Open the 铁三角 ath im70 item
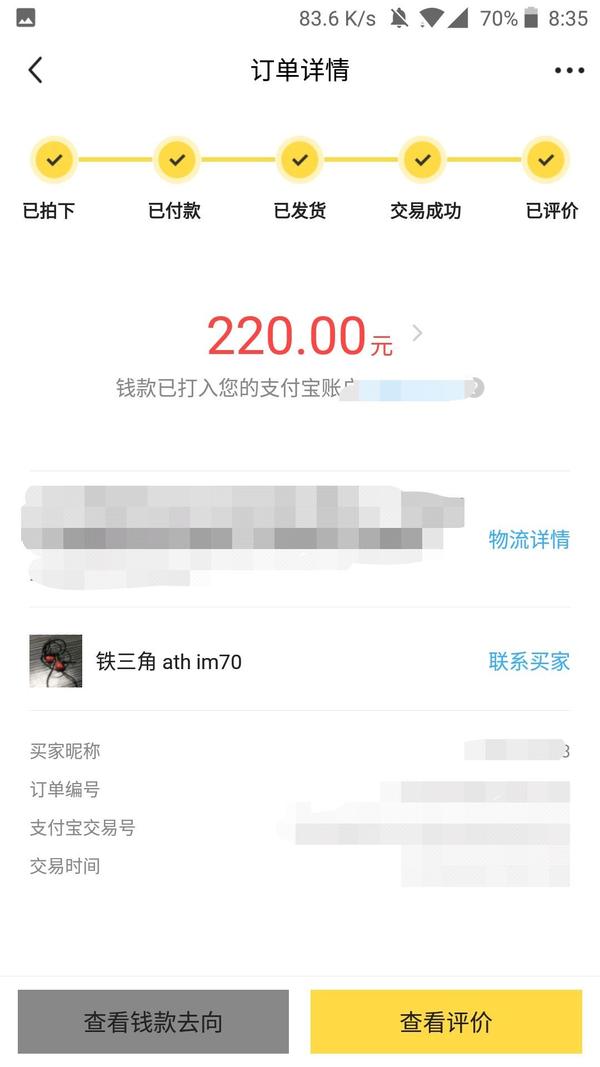The height and width of the screenshot is (1067, 600). click(168, 661)
